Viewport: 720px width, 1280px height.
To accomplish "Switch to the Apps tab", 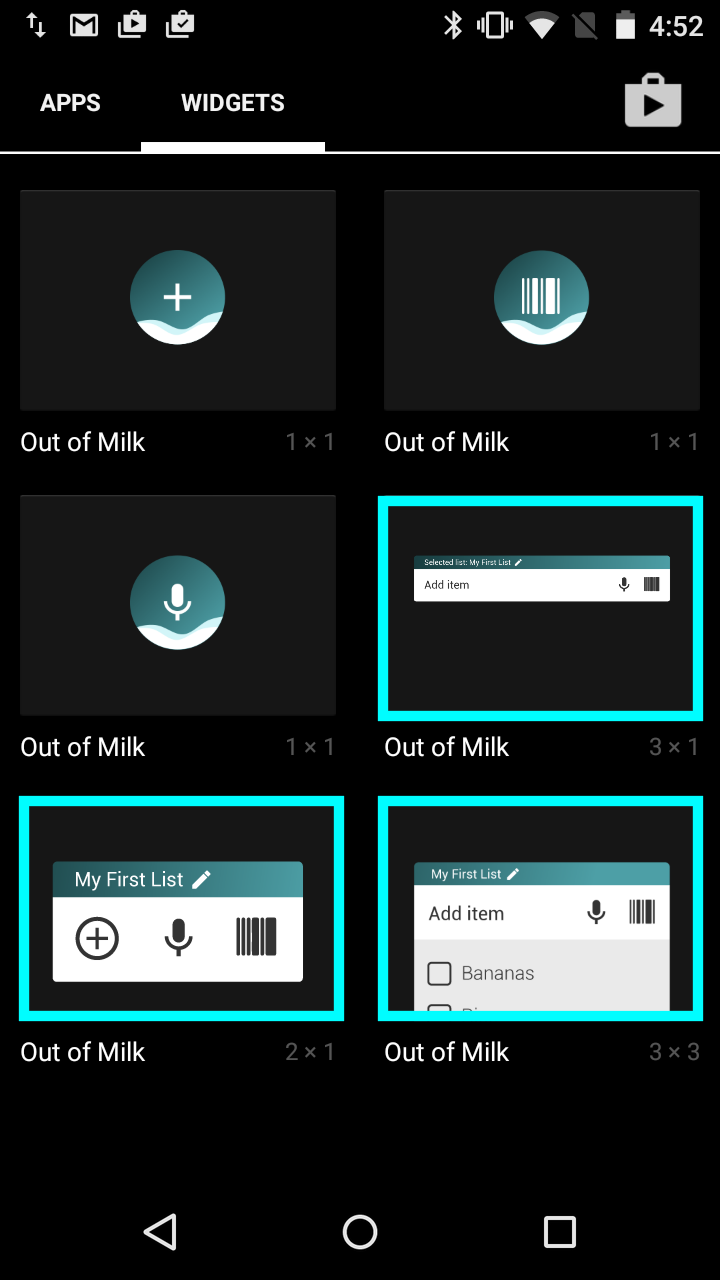I will click(70, 103).
